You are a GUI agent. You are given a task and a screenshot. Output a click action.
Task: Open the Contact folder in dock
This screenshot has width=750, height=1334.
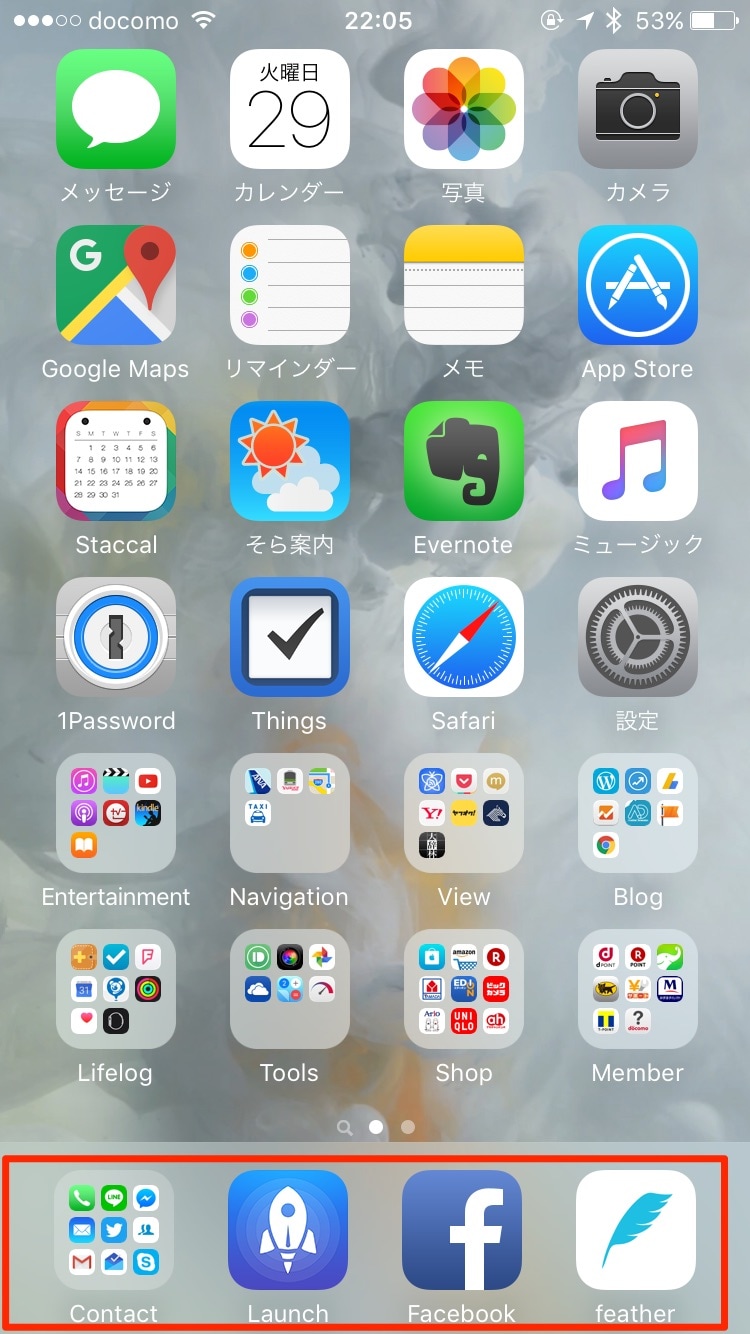[114, 1230]
